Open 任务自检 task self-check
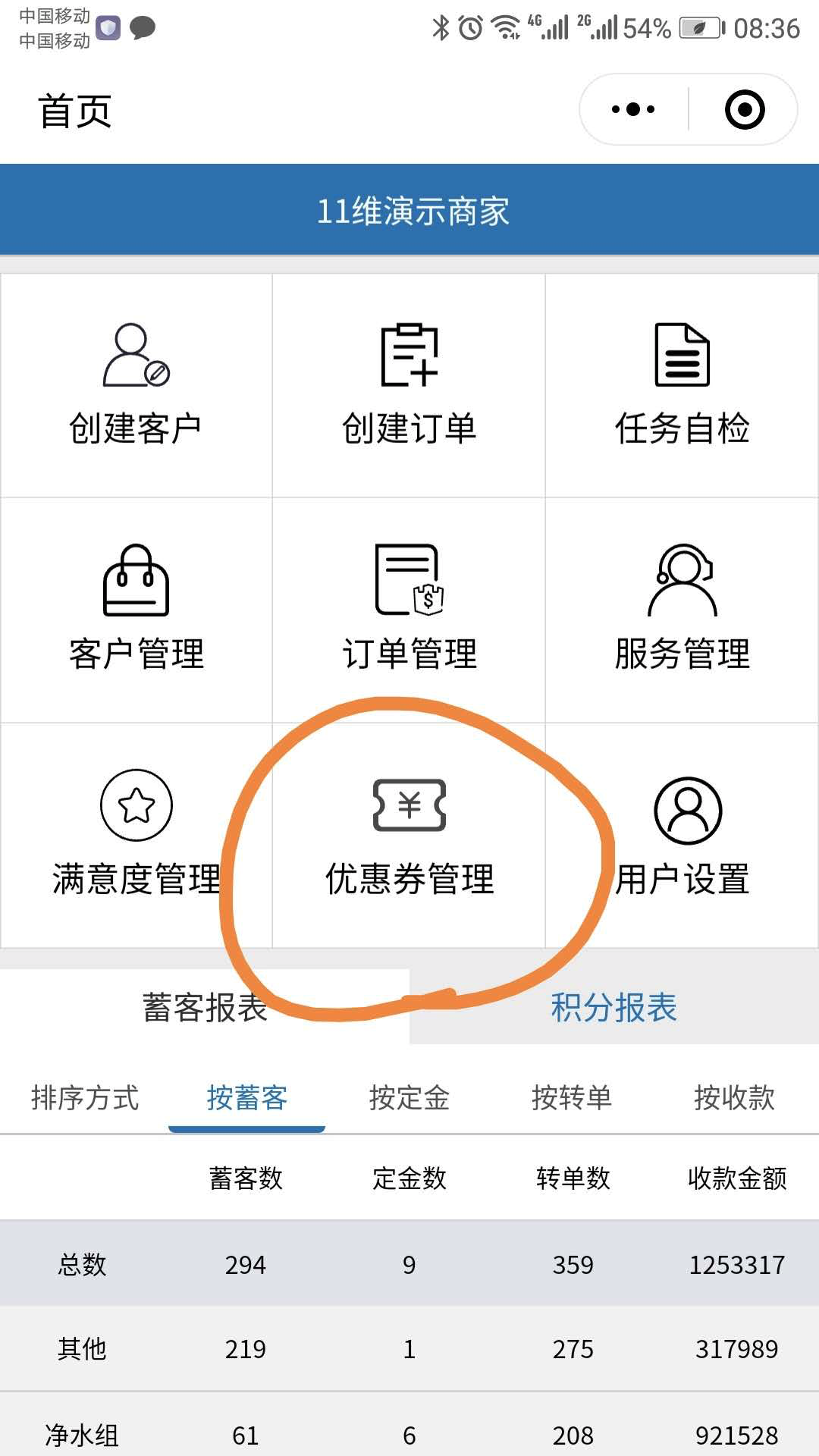This screenshot has width=819, height=1456. click(682, 385)
